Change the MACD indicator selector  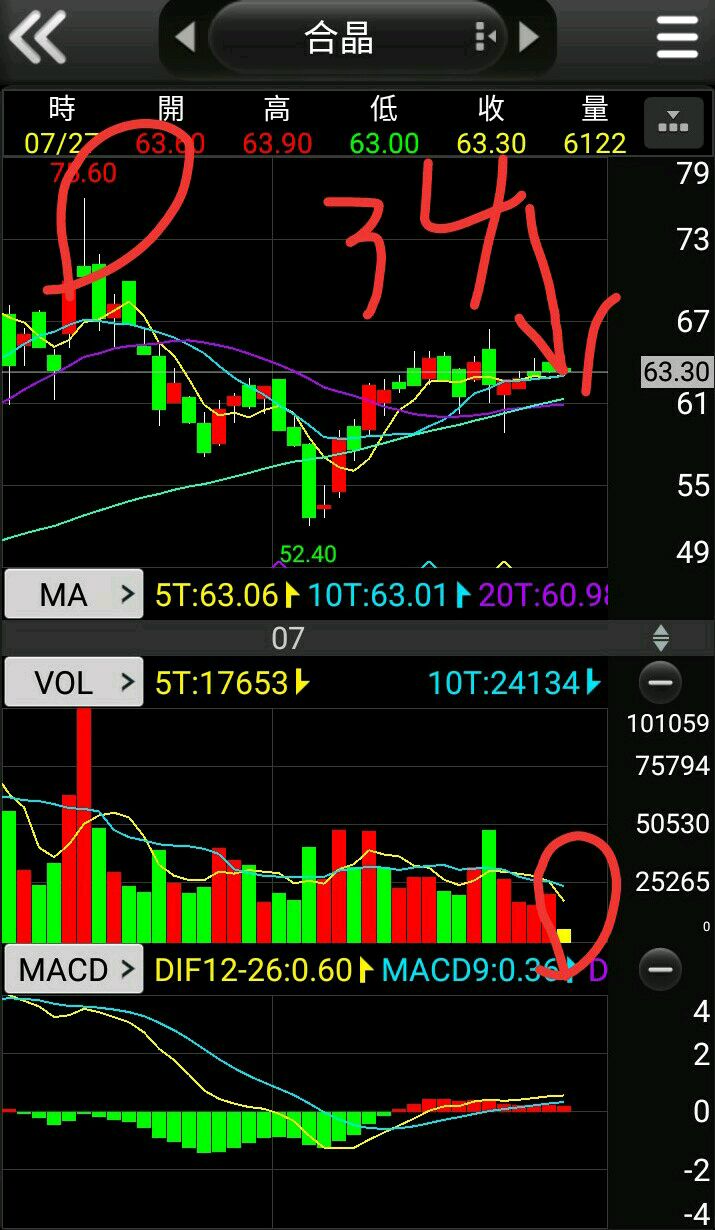[74, 969]
